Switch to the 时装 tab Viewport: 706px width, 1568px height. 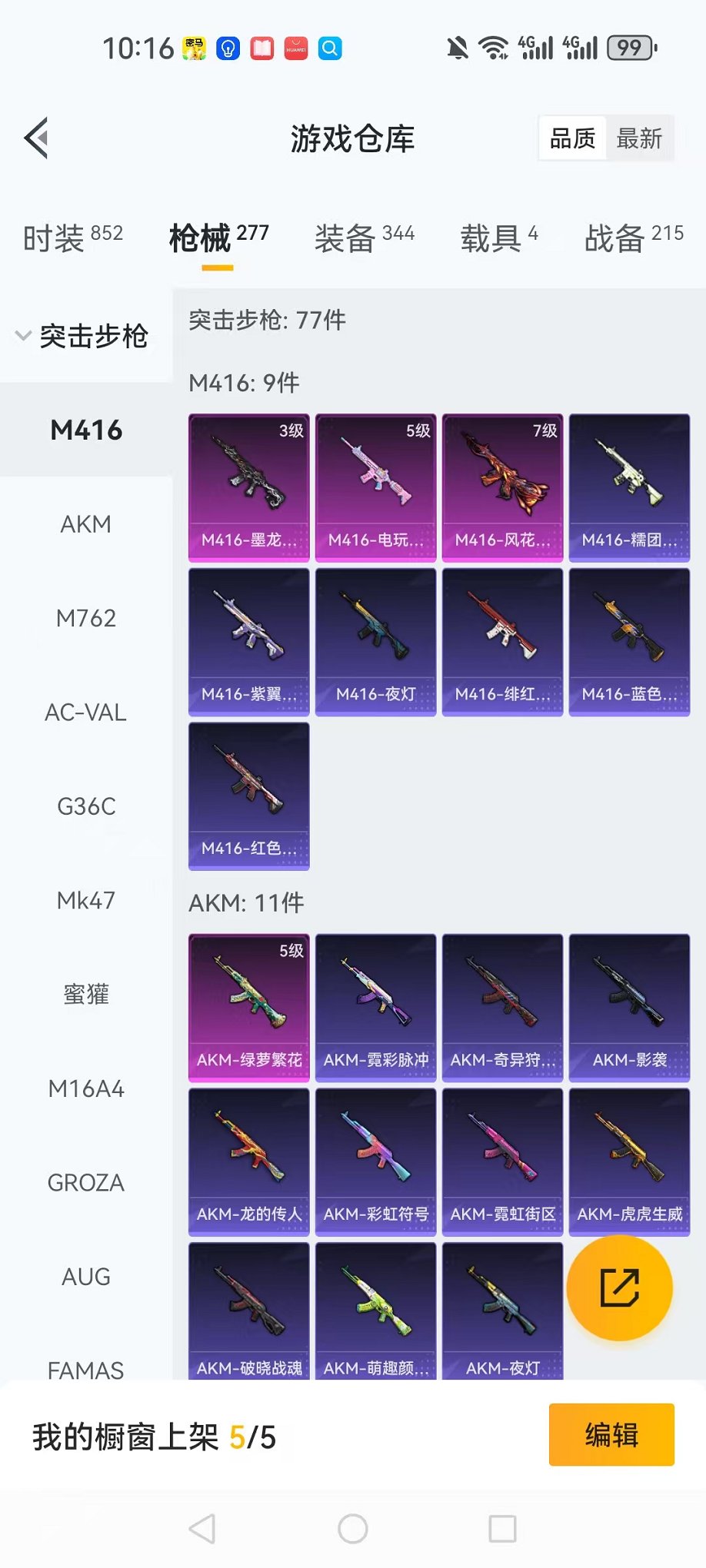[x=72, y=238]
